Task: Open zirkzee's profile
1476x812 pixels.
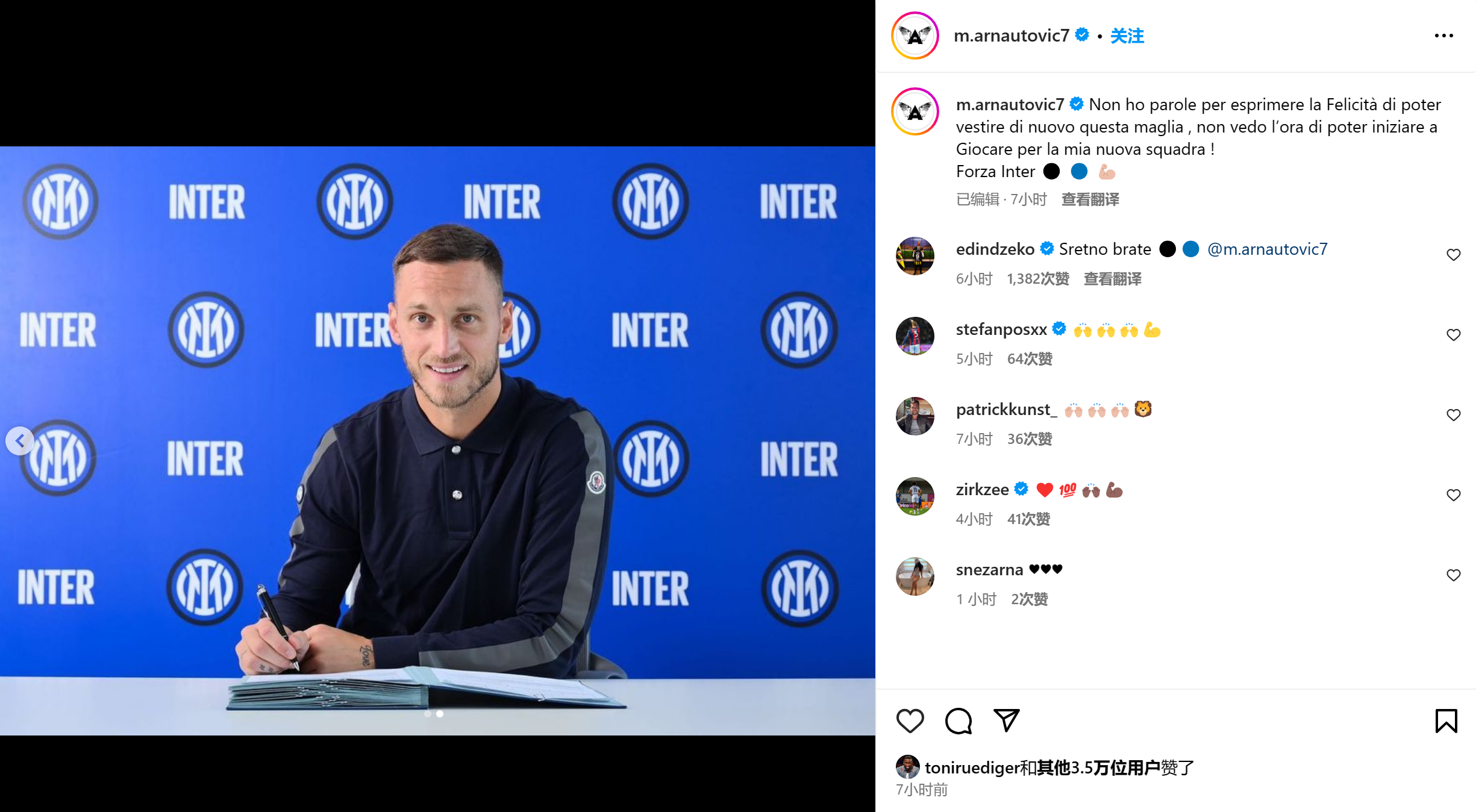Action: [982, 490]
